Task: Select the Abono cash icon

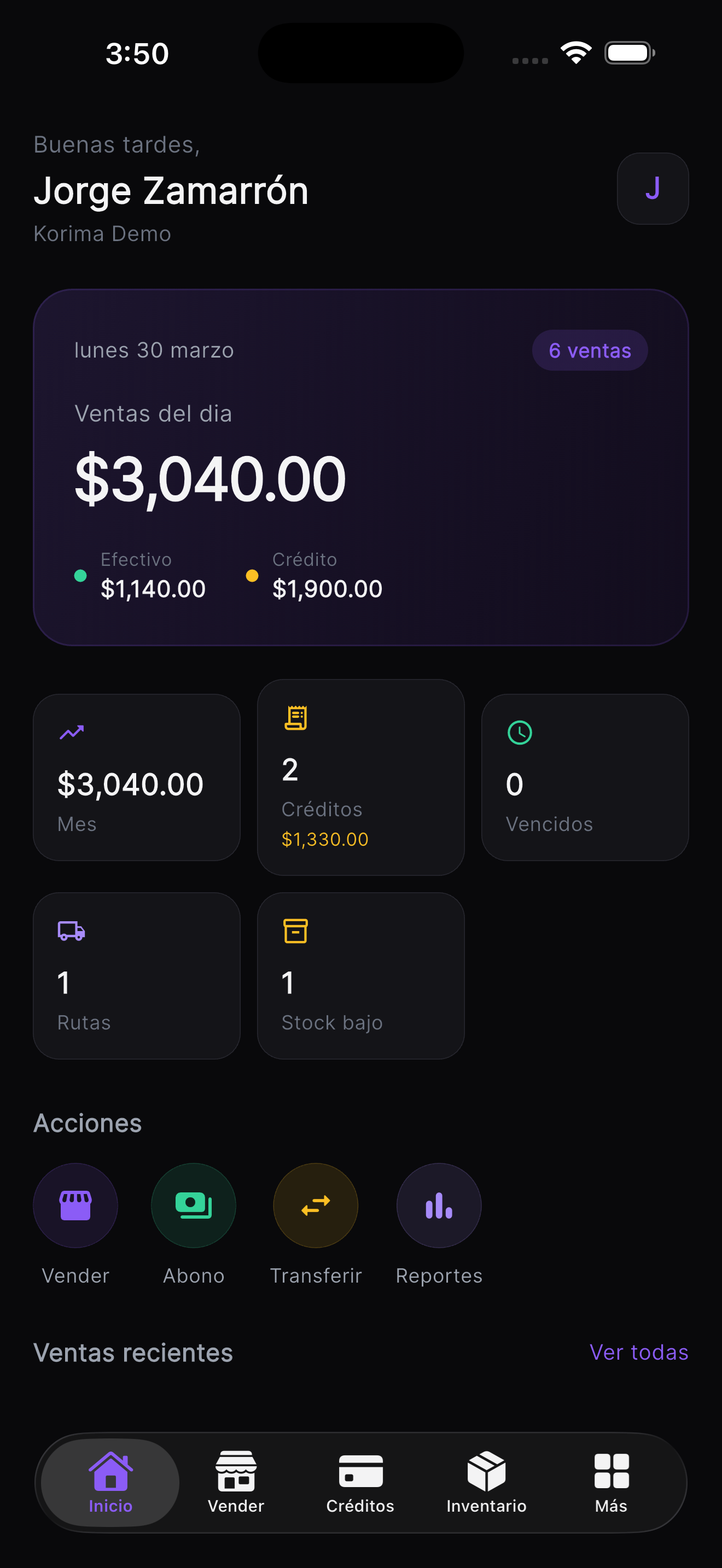Action: click(193, 1205)
